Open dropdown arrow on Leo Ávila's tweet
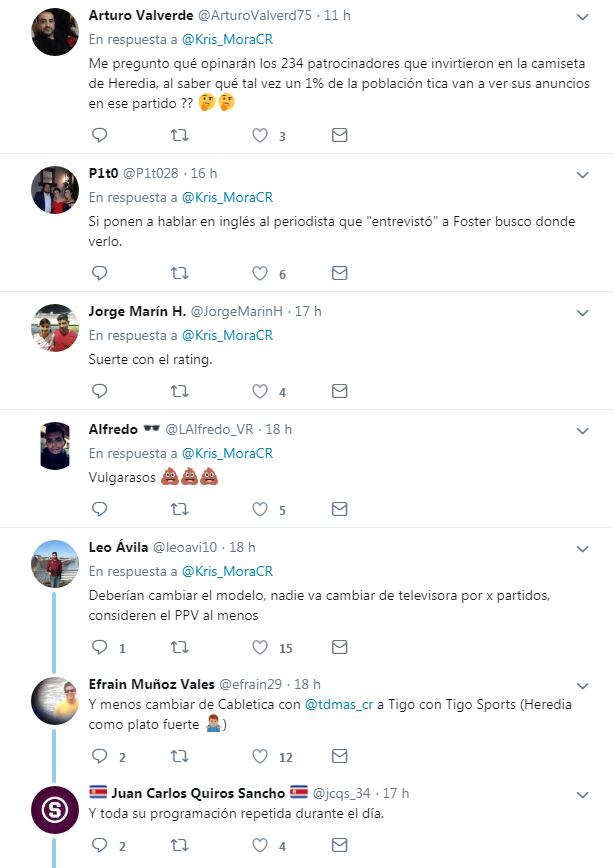The width and height of the screenshot is (613, 868). click(583, 549)
